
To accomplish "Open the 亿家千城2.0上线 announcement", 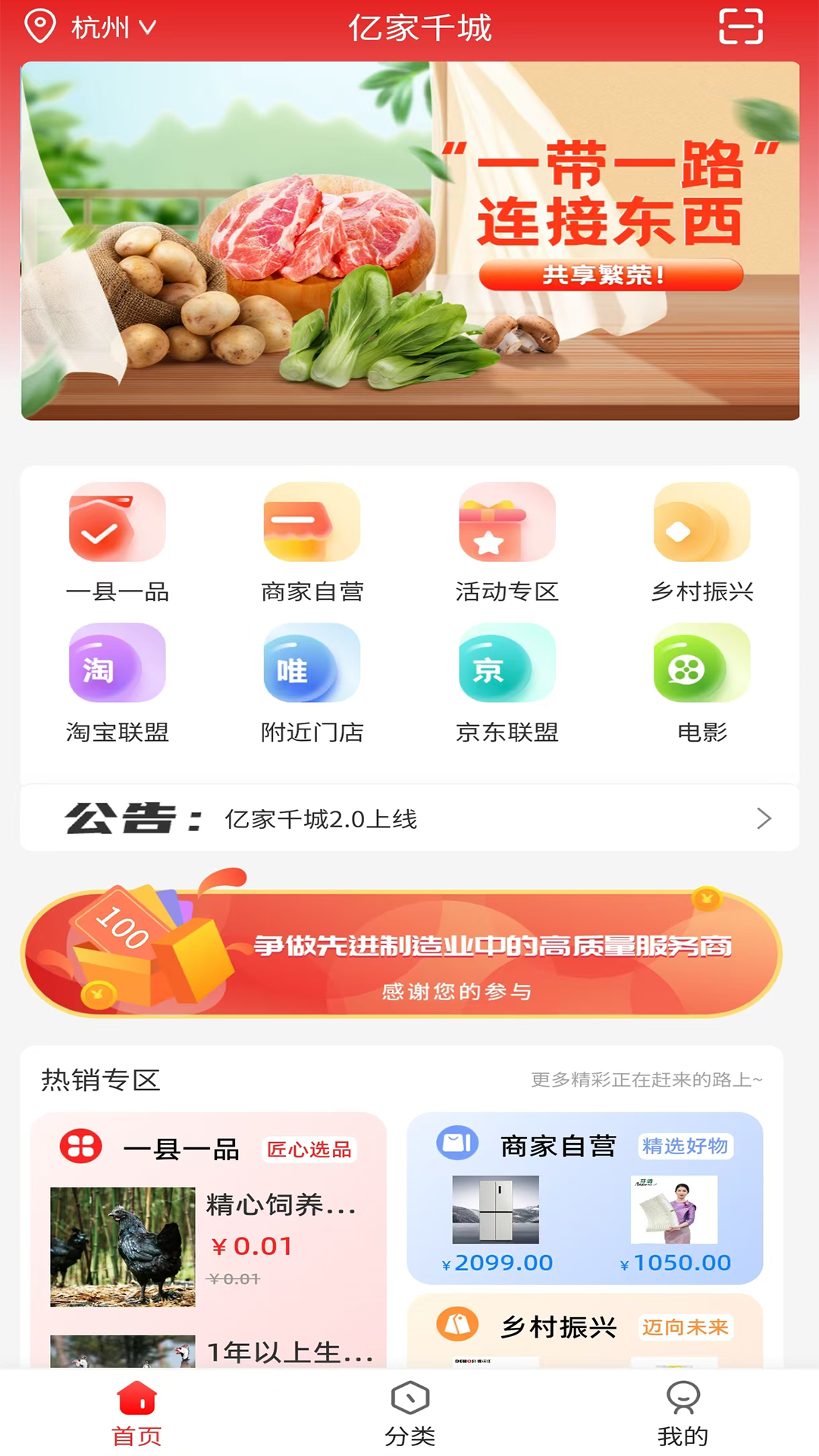I will pyautogui.click(x=409, y=819).
